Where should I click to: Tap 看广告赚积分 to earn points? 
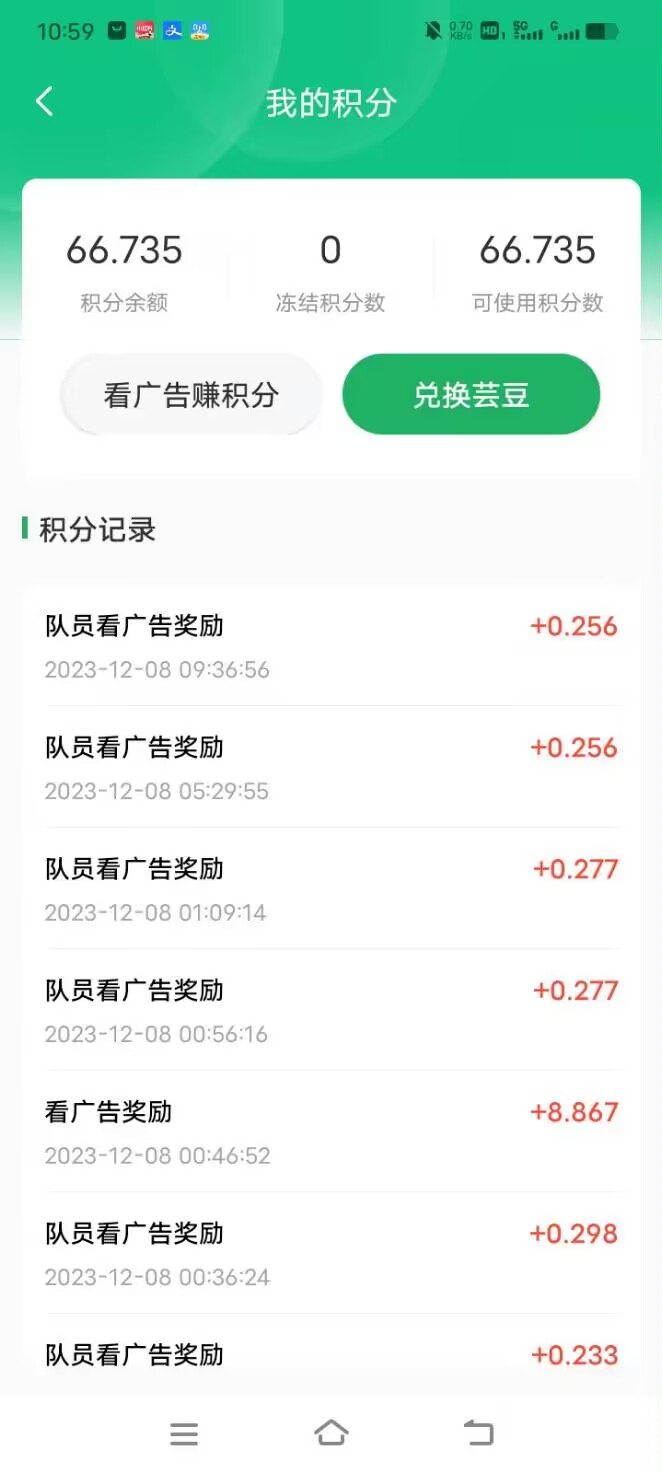click(x=191, y=395)
